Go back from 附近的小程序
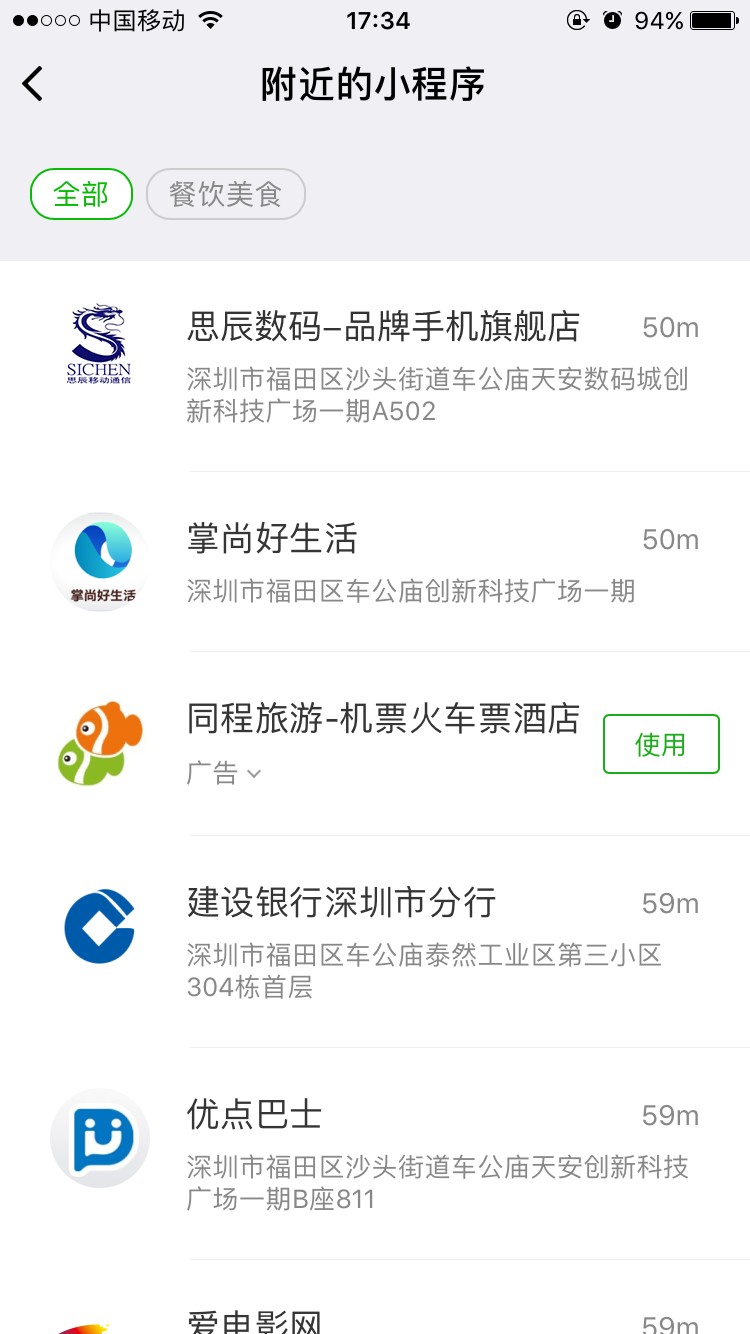Viewport: 750px width, 1334px height. coord(33,84)
